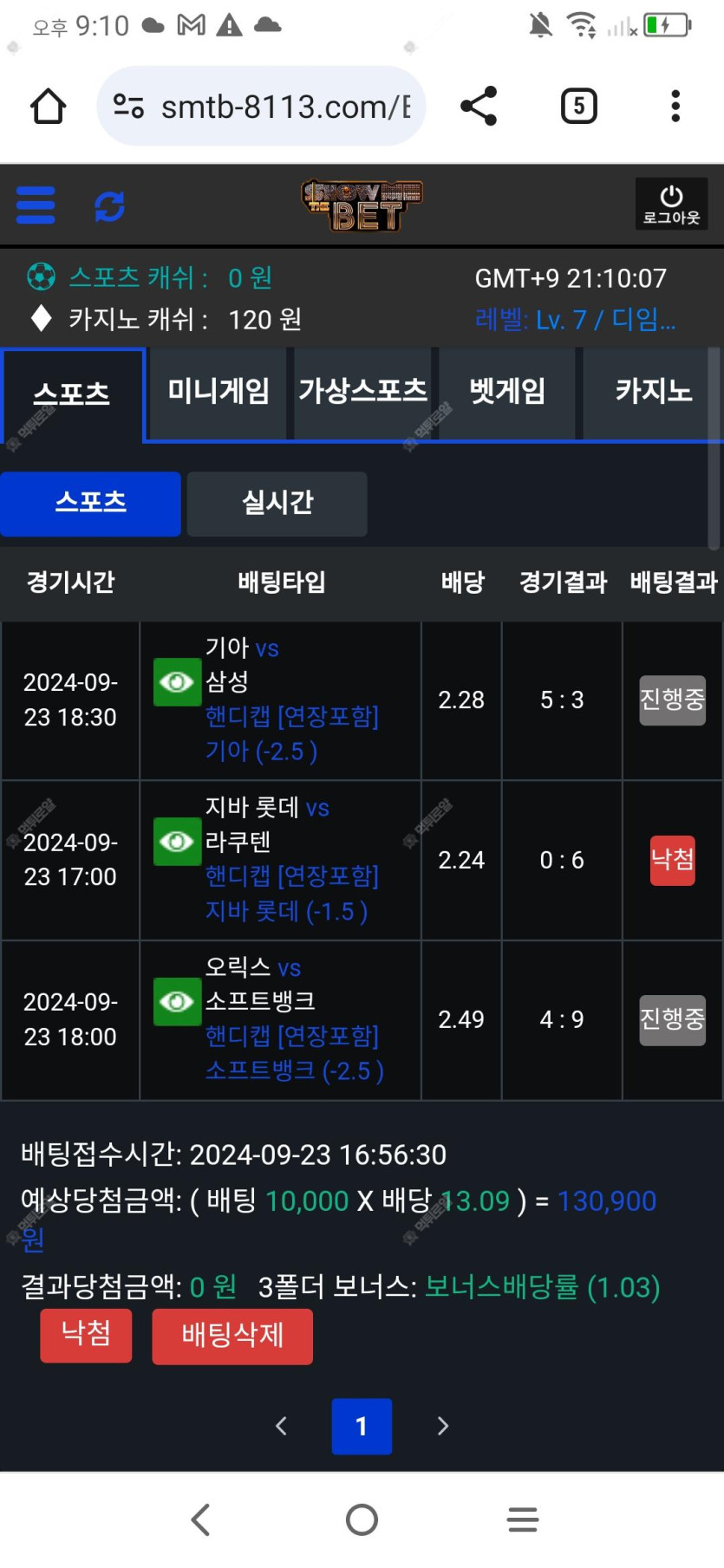Go to the next results page
The width and height of the screenshot is (724, 1568).
[443, 1426]
